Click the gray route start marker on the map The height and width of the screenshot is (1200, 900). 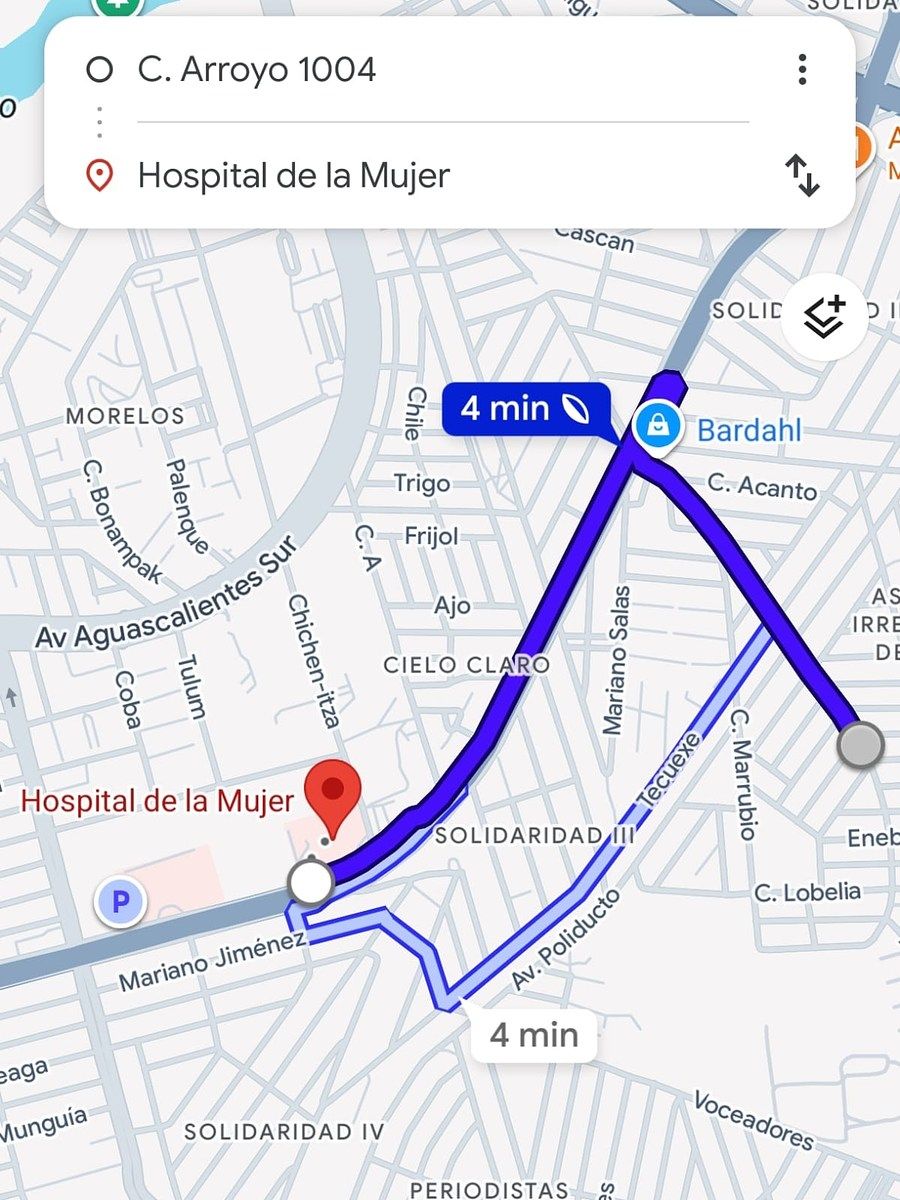point(858,745)
